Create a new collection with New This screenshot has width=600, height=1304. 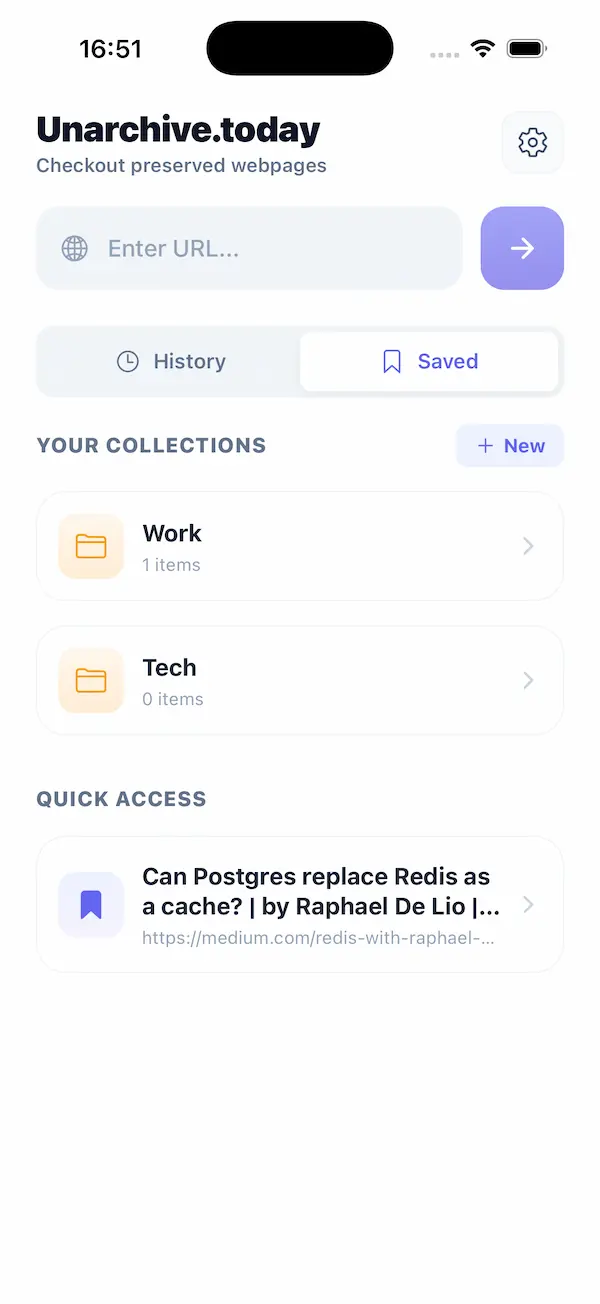point(510,446)
